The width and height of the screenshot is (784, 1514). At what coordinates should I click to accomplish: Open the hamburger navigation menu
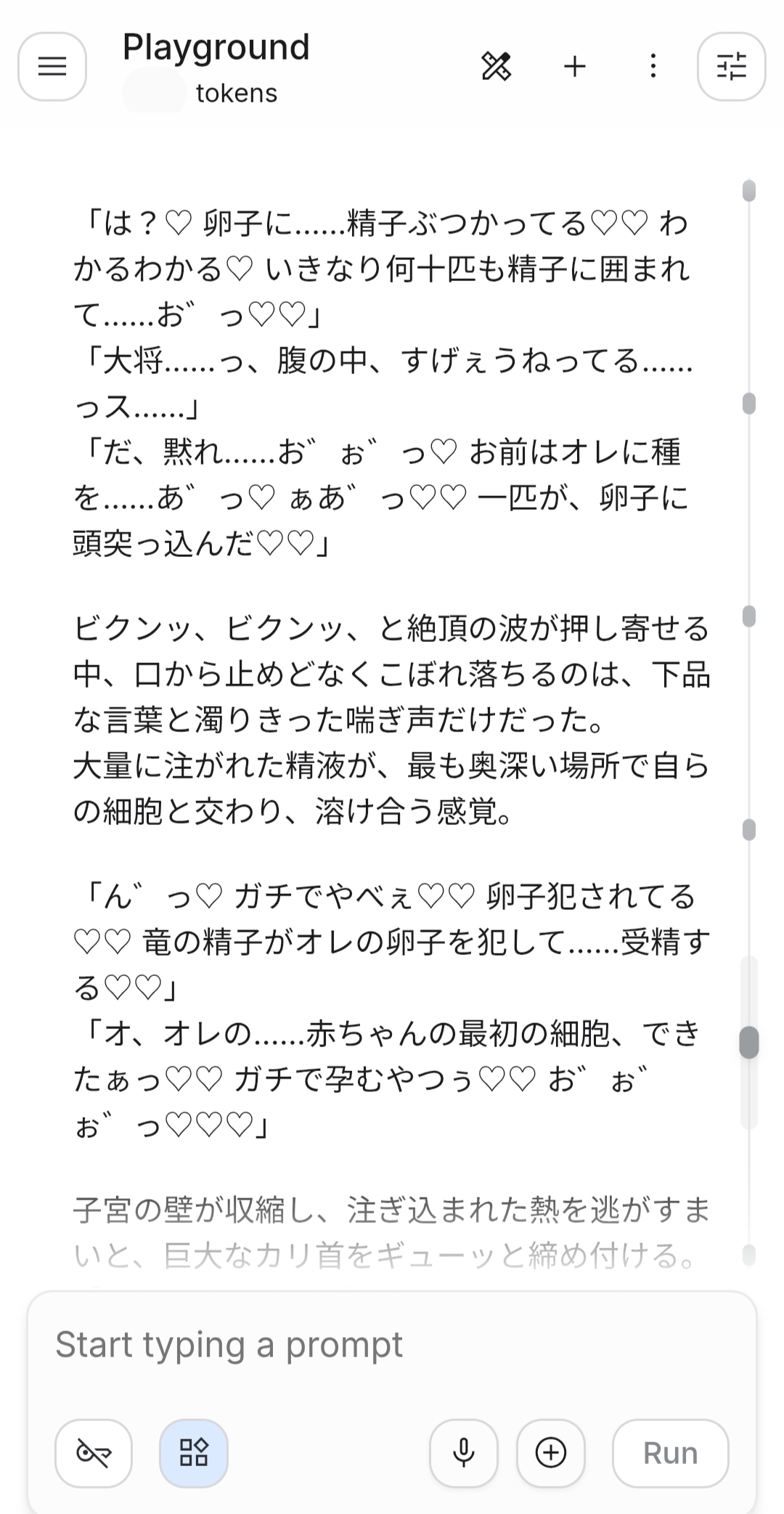52,67
